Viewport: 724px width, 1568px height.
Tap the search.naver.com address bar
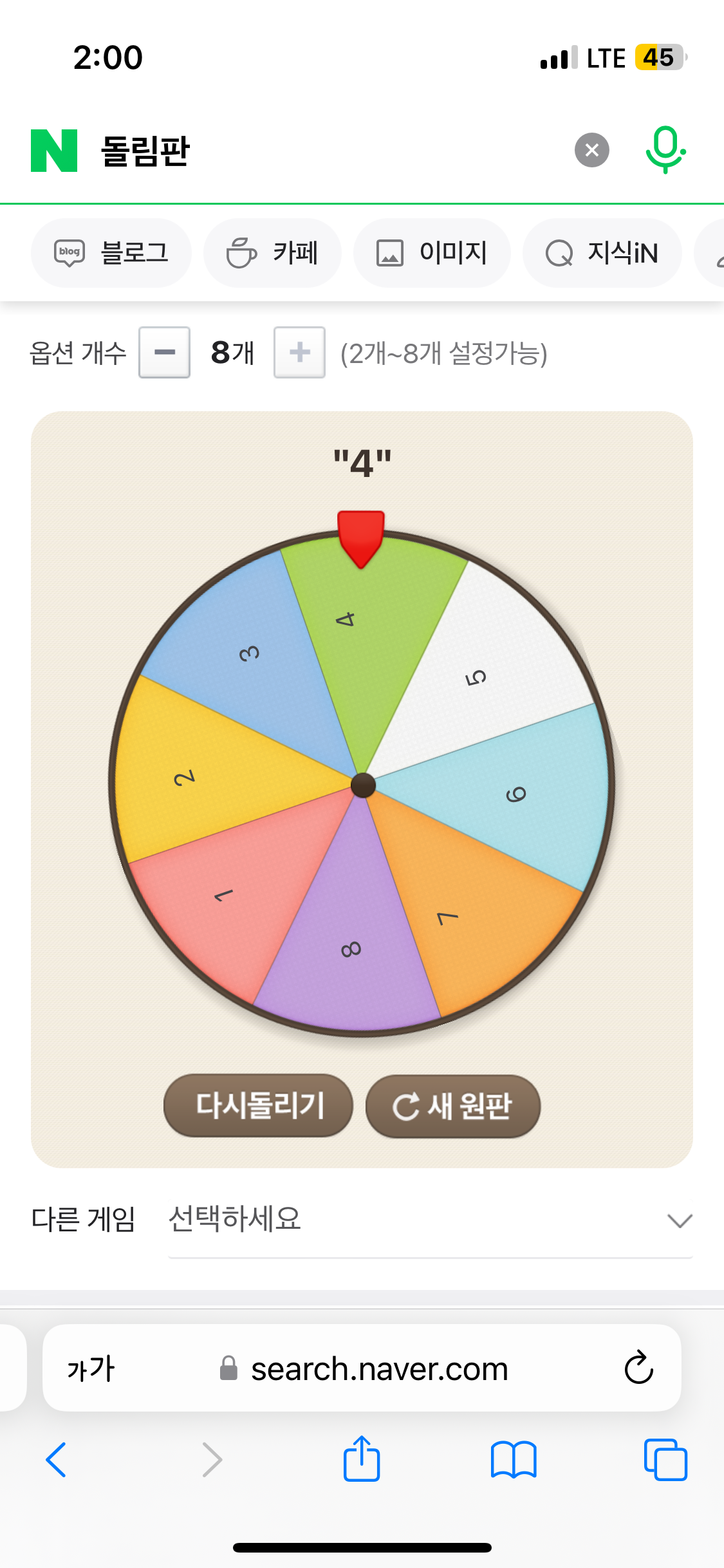point(378,1368)
